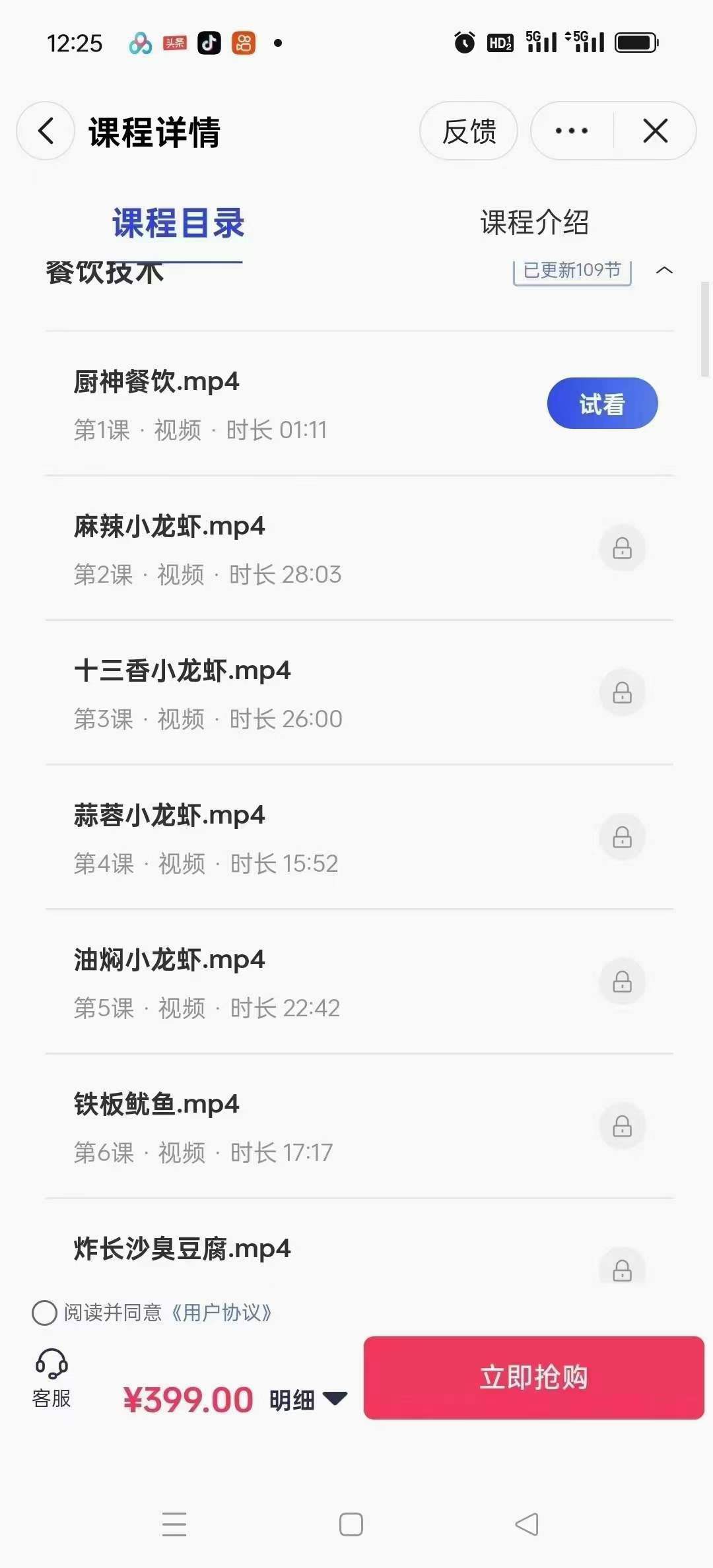Tap the lock icon on 十三香小龙虾.mp4

(x=621, y=693)
